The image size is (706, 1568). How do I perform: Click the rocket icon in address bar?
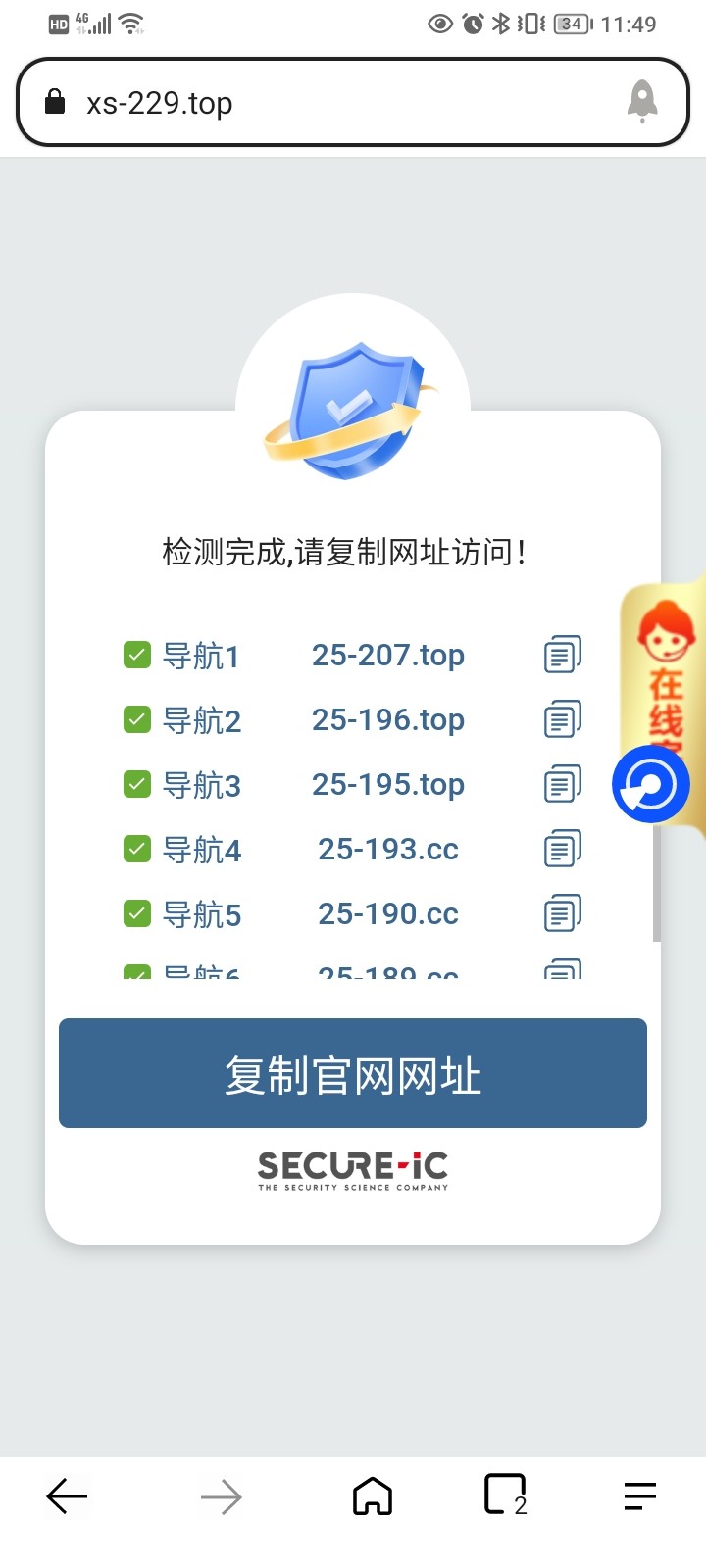[x=643, y=101]
